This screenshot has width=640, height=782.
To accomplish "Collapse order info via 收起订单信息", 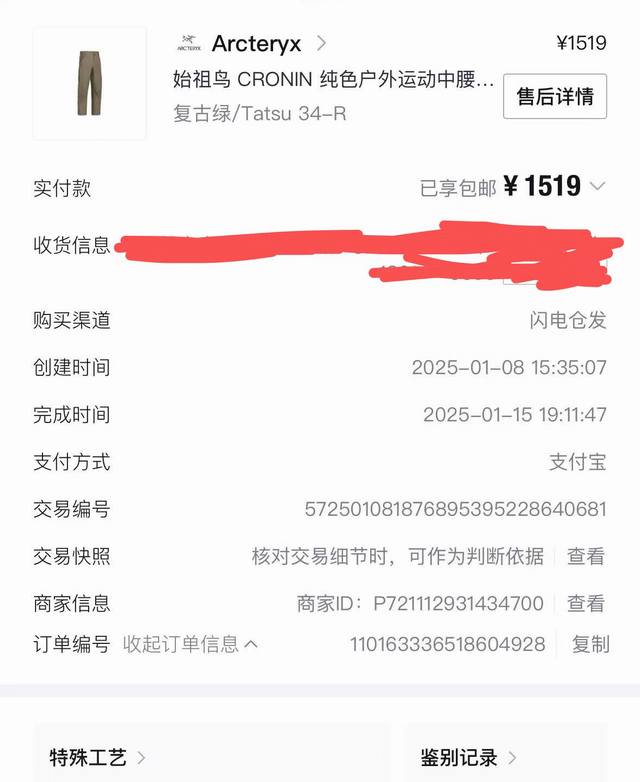I will coord(190,644).
